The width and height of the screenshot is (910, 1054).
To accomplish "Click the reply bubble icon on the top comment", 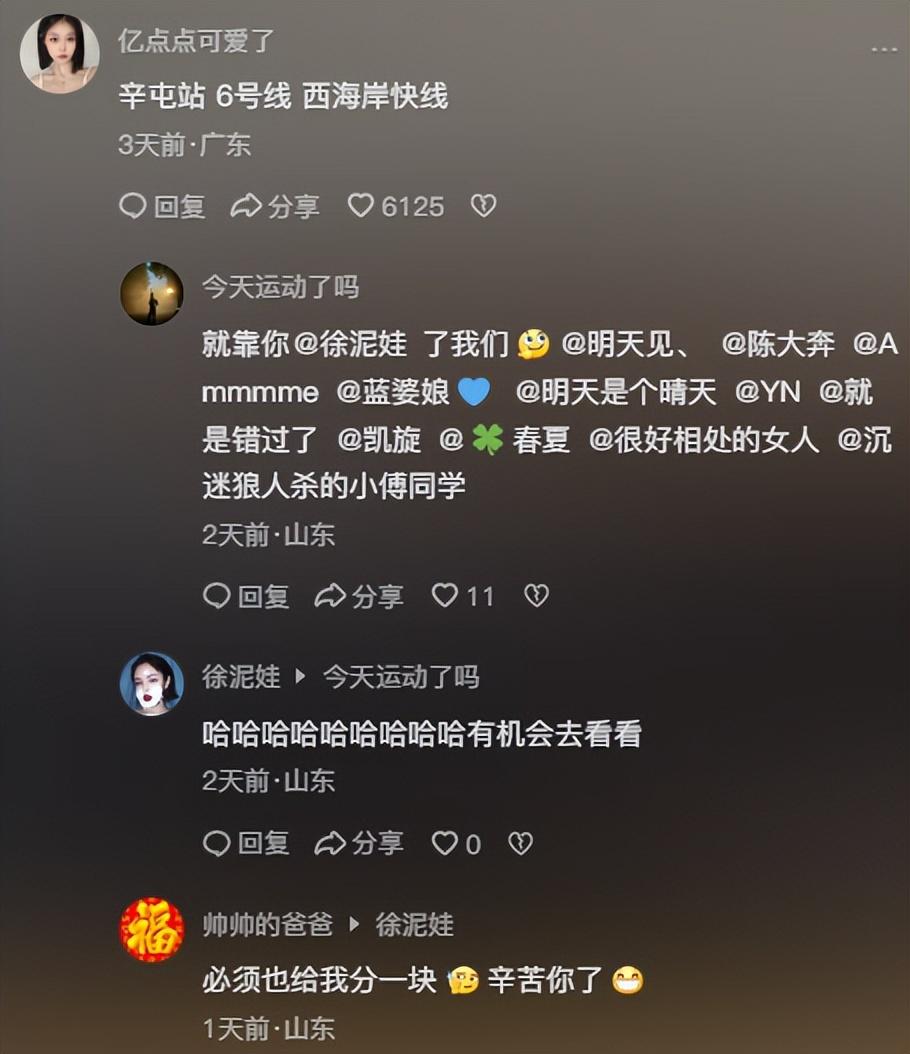I will coord(135,207).
